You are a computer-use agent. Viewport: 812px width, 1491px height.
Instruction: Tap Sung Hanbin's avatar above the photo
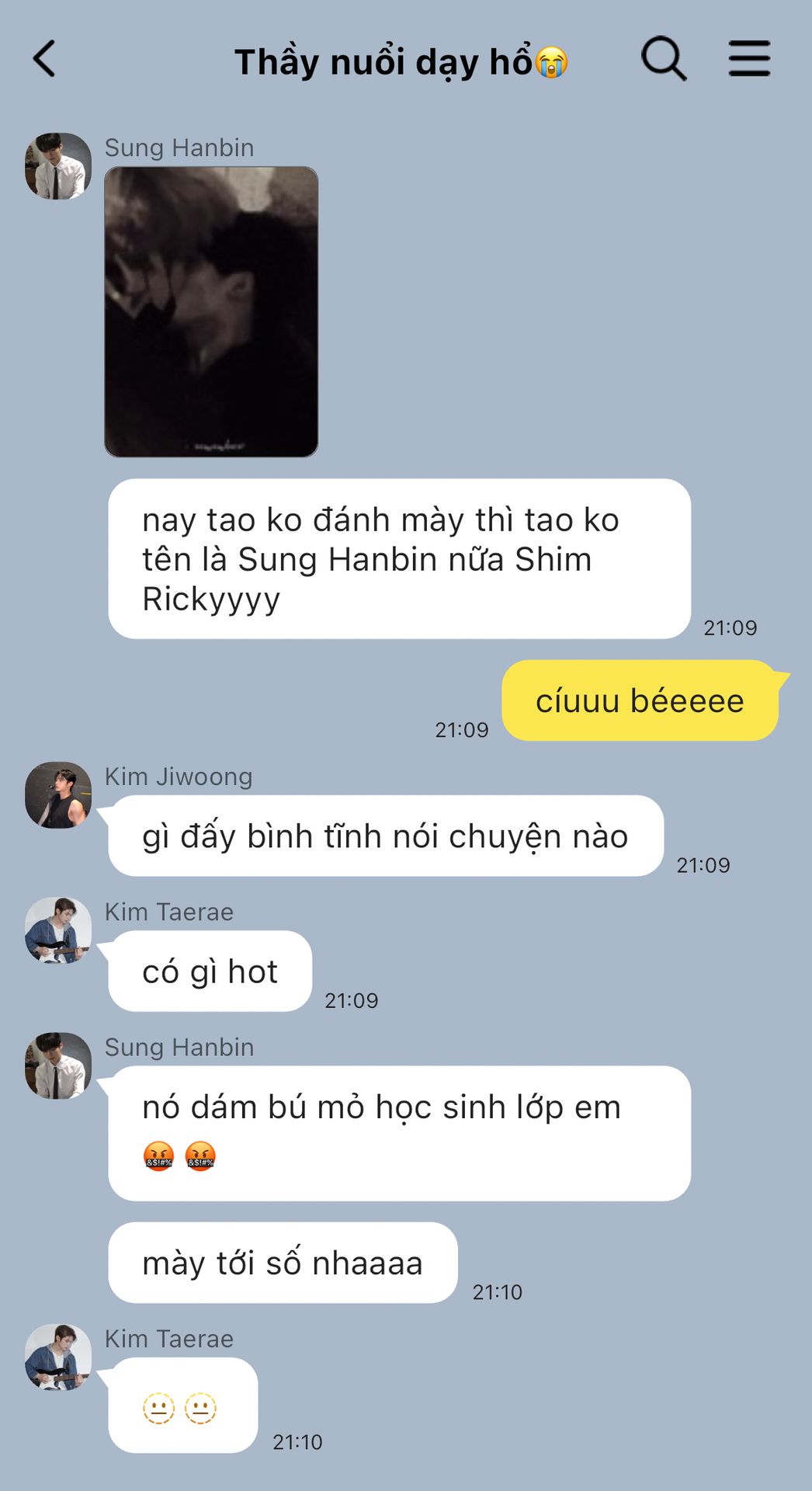click(58, 166)
